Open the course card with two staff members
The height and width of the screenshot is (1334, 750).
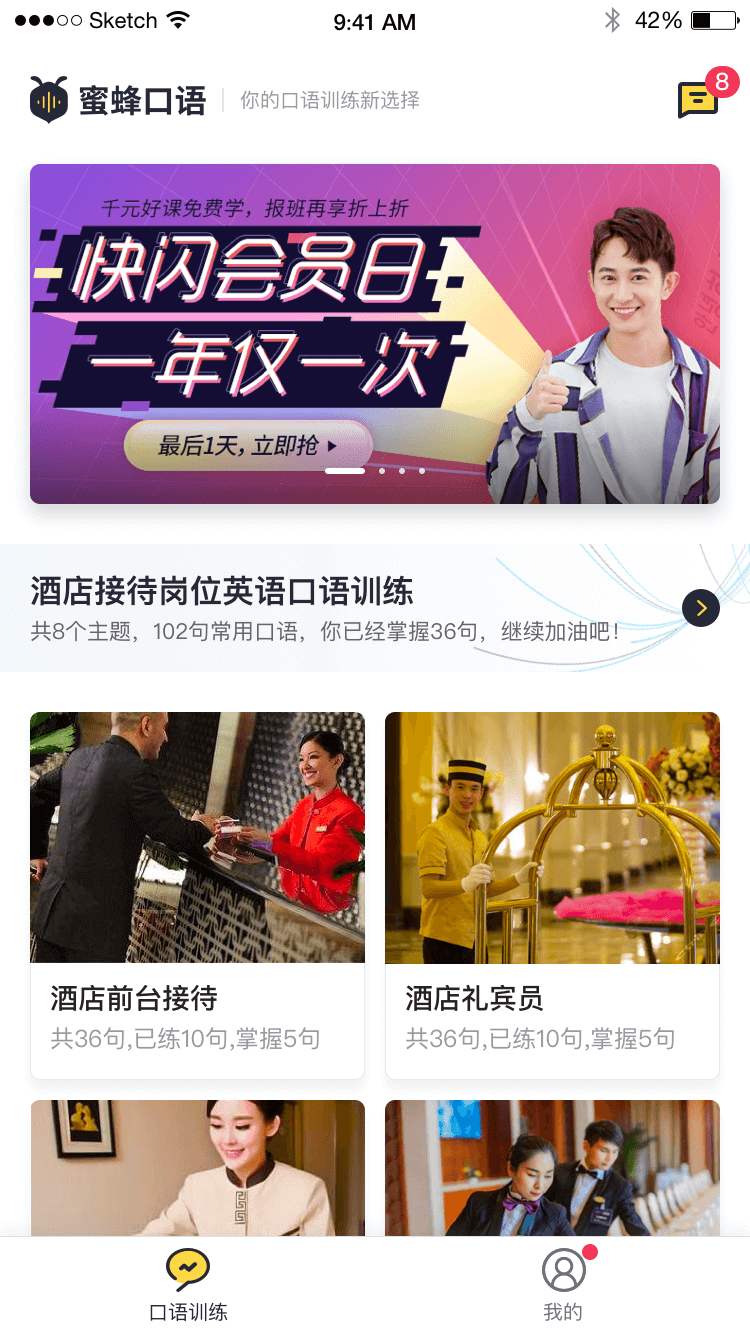pos(552,1168)
